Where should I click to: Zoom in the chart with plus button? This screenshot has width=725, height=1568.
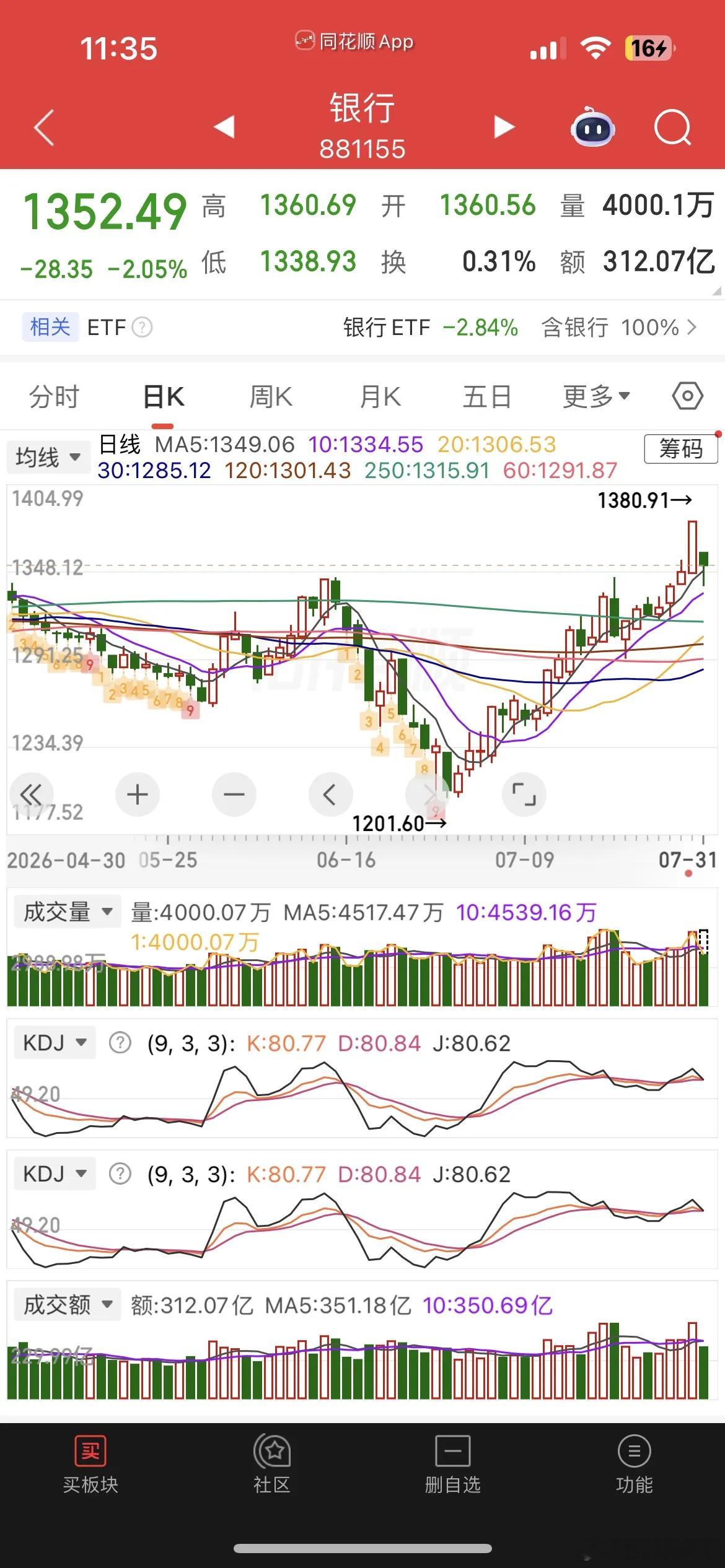[138, 795]
